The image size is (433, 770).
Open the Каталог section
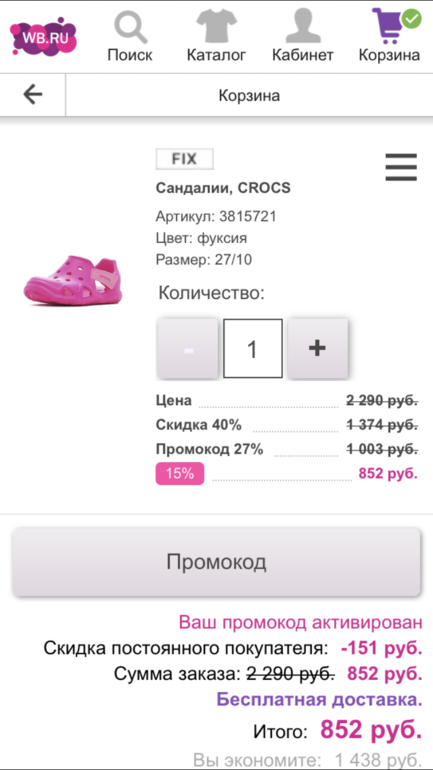(216, 37)
